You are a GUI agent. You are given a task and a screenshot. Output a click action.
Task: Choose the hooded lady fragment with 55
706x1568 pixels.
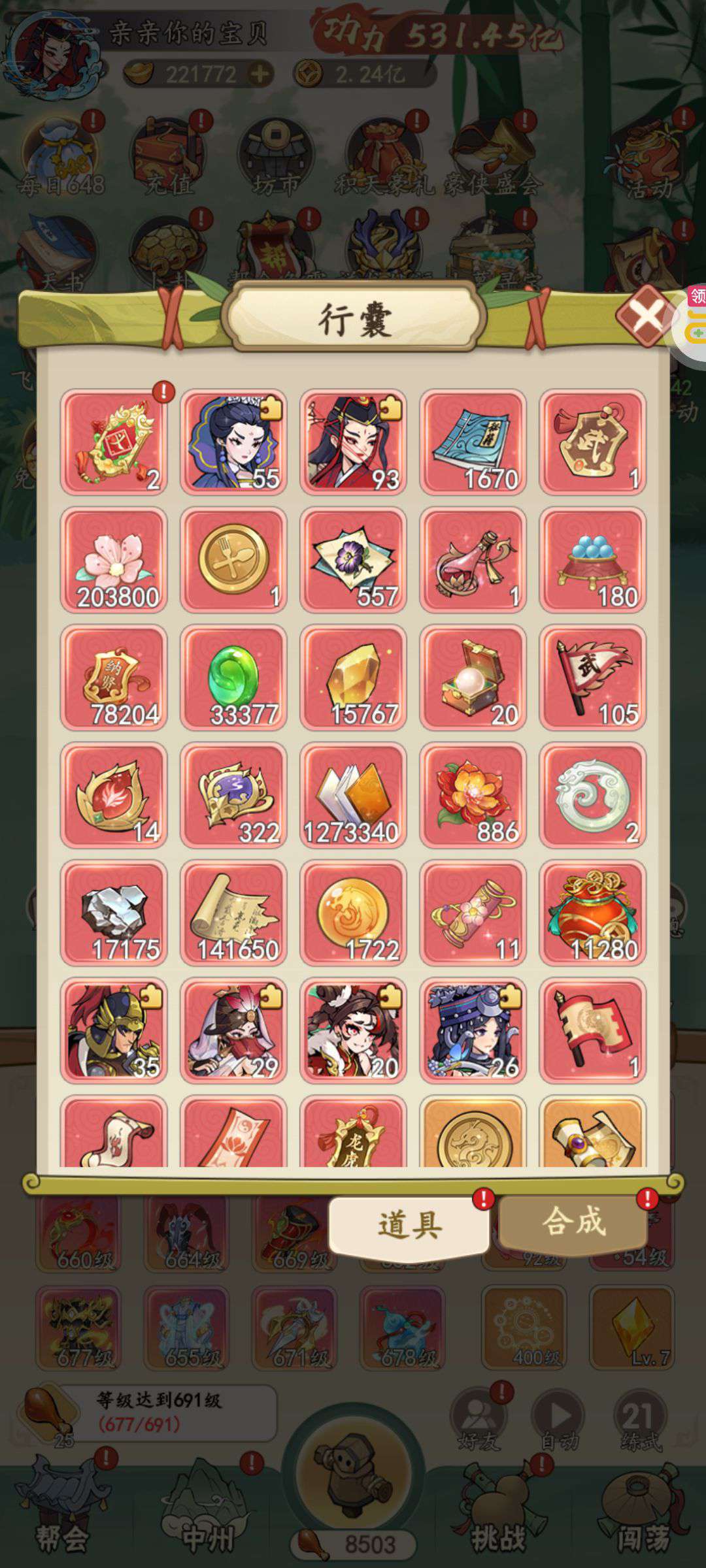233,442
